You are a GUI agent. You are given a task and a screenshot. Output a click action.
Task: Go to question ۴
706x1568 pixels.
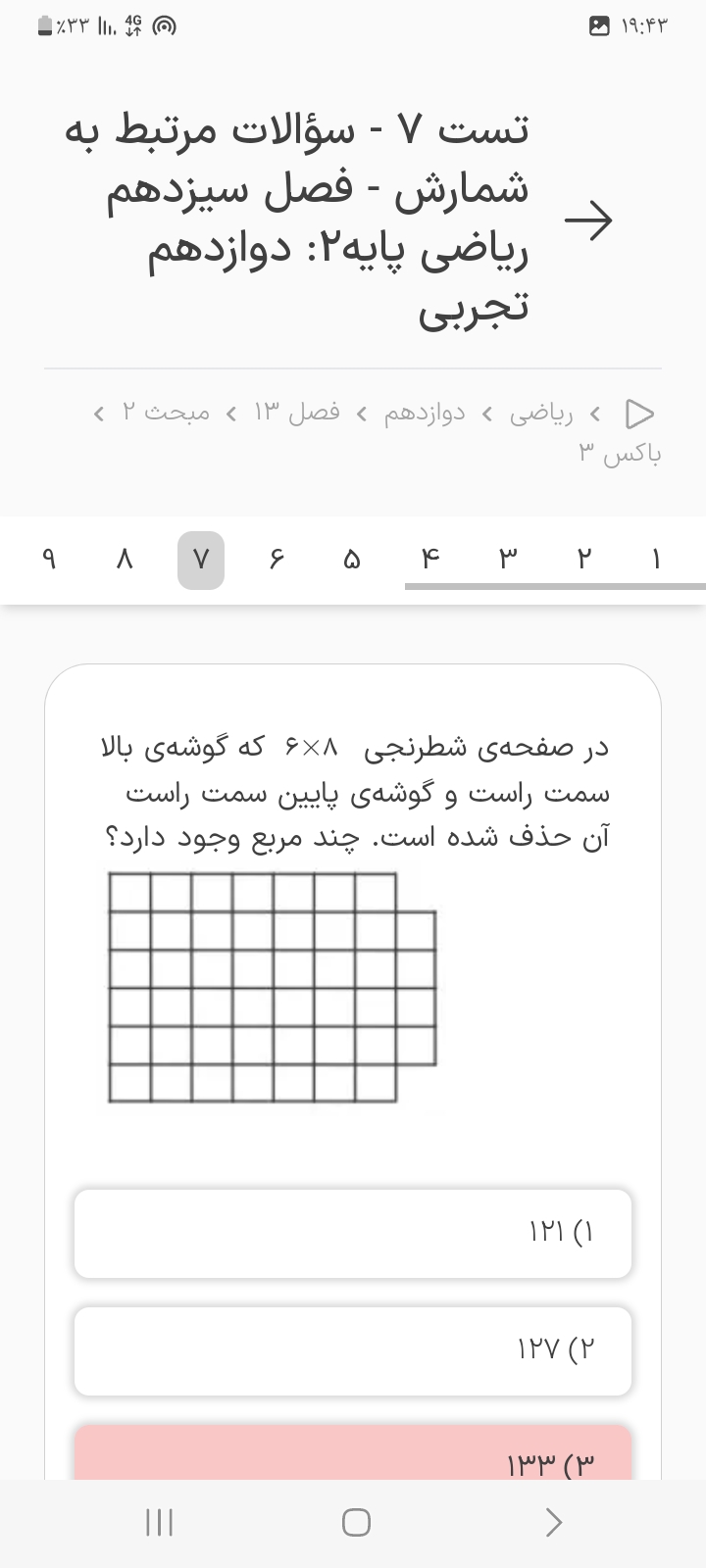(x=429, y=560)
